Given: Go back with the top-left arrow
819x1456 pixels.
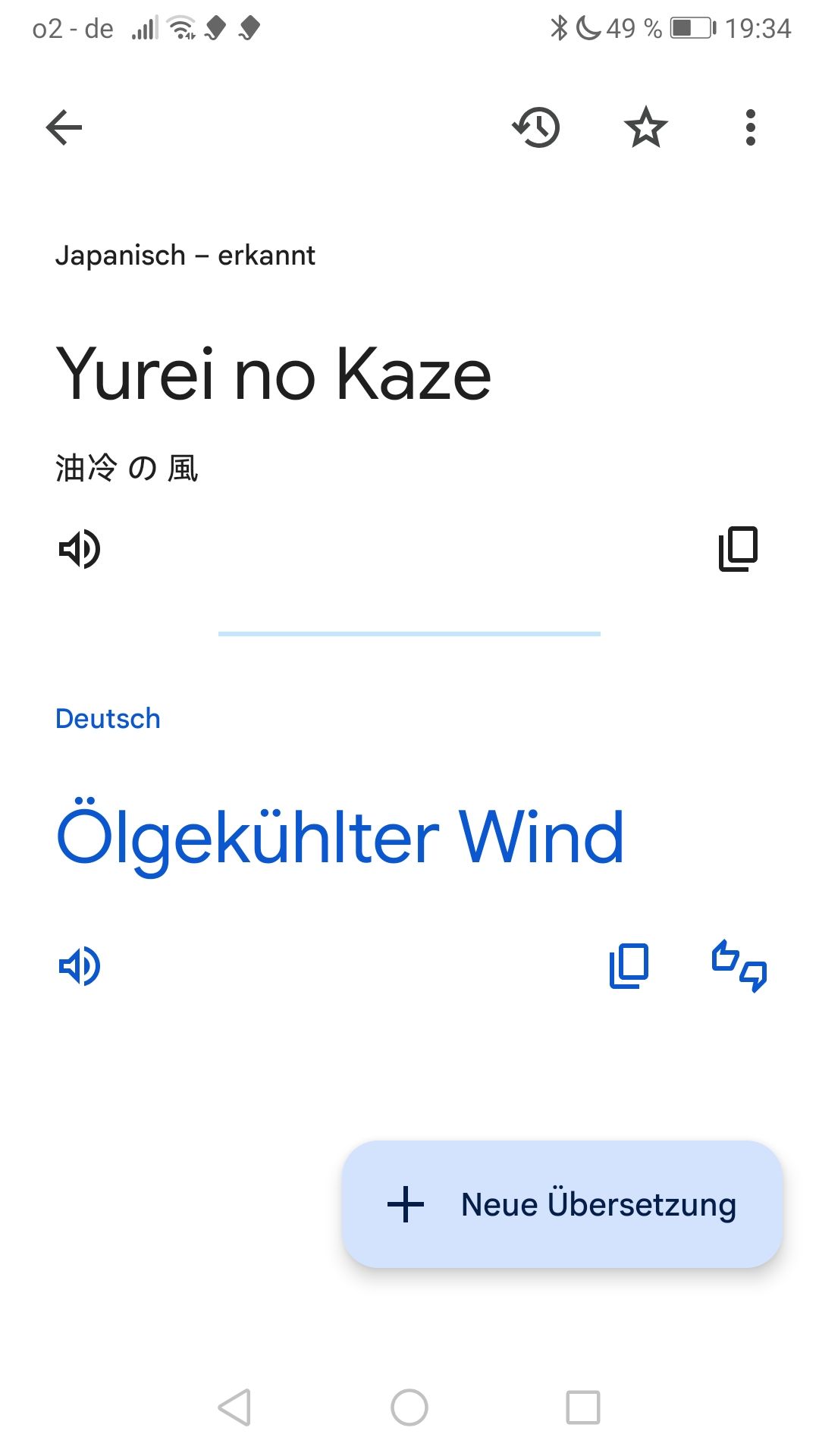Looking at the screenshot, I should click(64, 127).
